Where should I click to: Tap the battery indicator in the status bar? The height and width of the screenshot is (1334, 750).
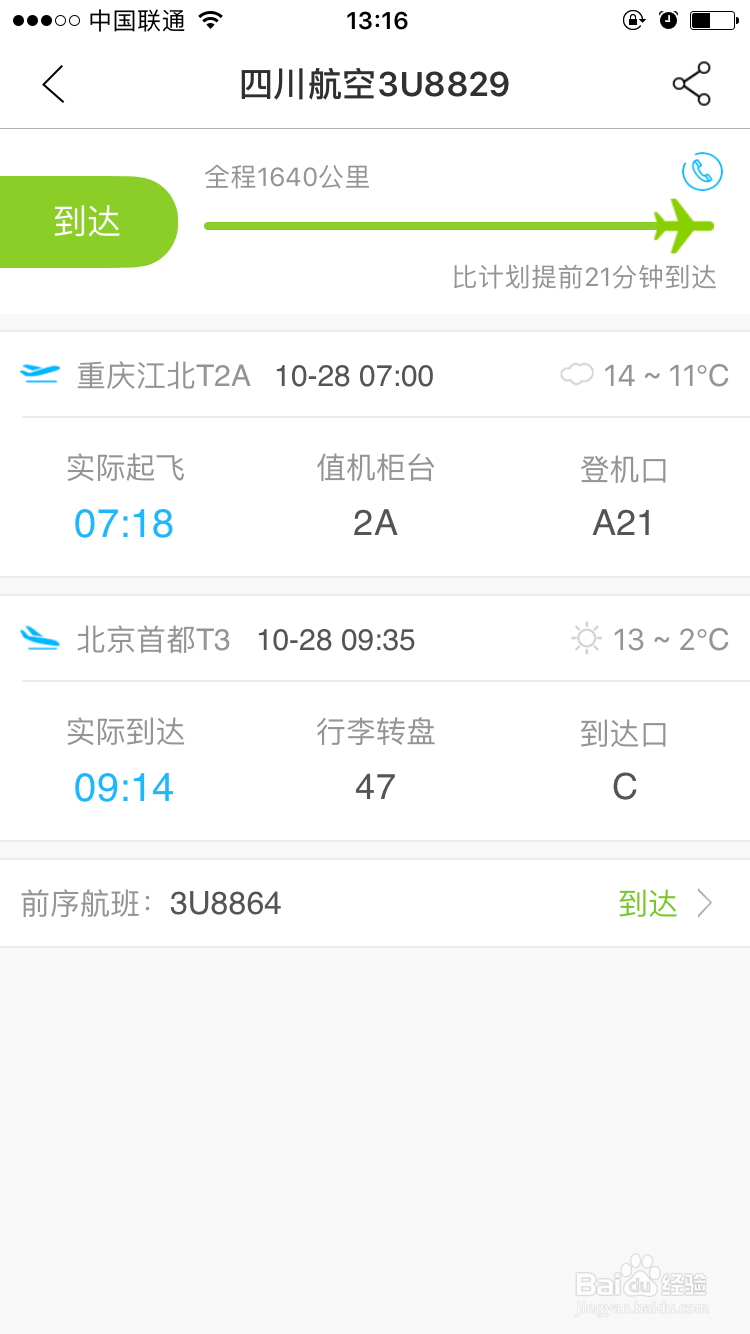pos(712,17)
